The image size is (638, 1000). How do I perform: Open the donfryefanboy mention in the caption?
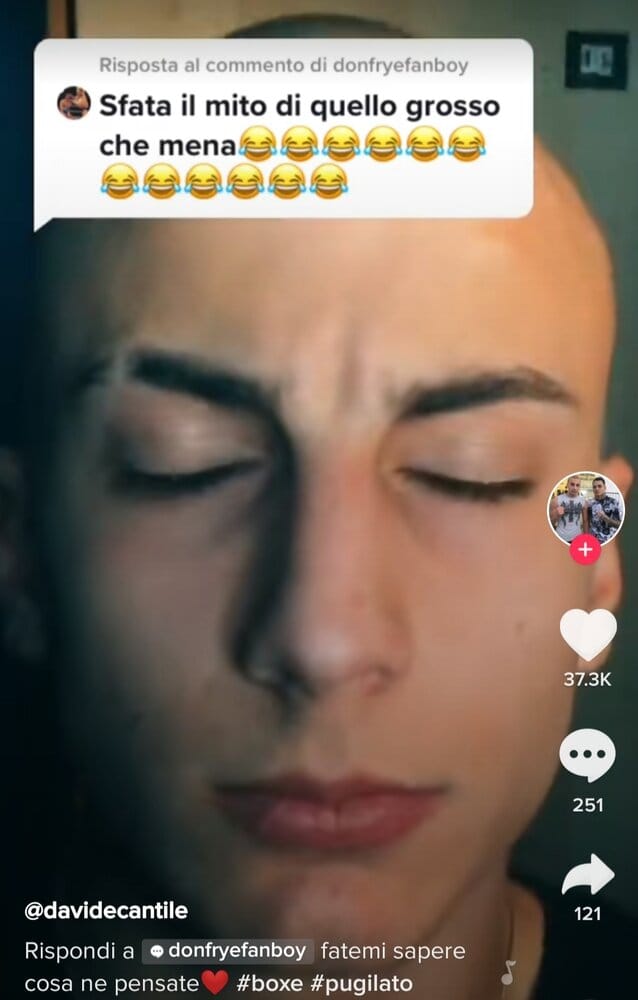click(228, 950)
